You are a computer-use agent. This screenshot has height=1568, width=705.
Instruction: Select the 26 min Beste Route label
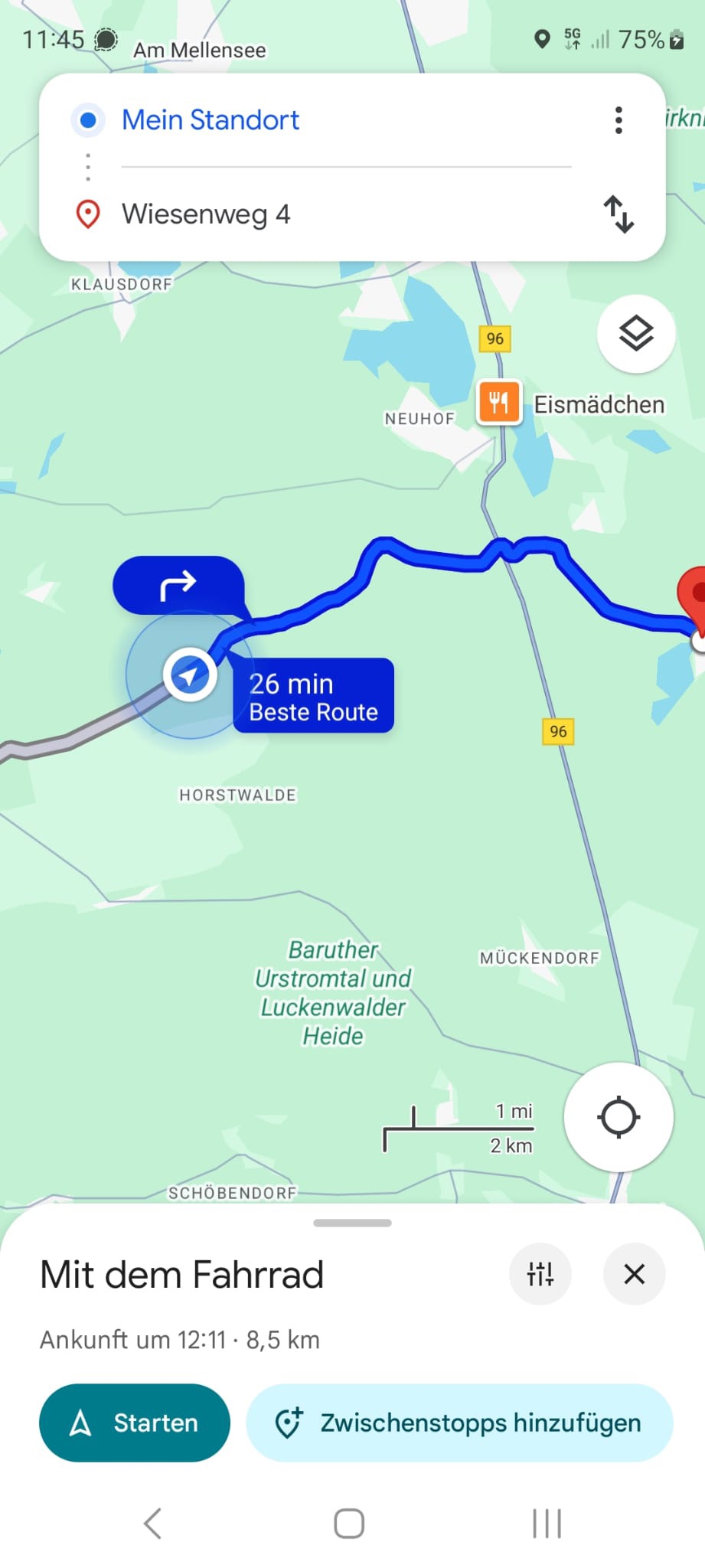pyautogui.click(x=314, y=696)
